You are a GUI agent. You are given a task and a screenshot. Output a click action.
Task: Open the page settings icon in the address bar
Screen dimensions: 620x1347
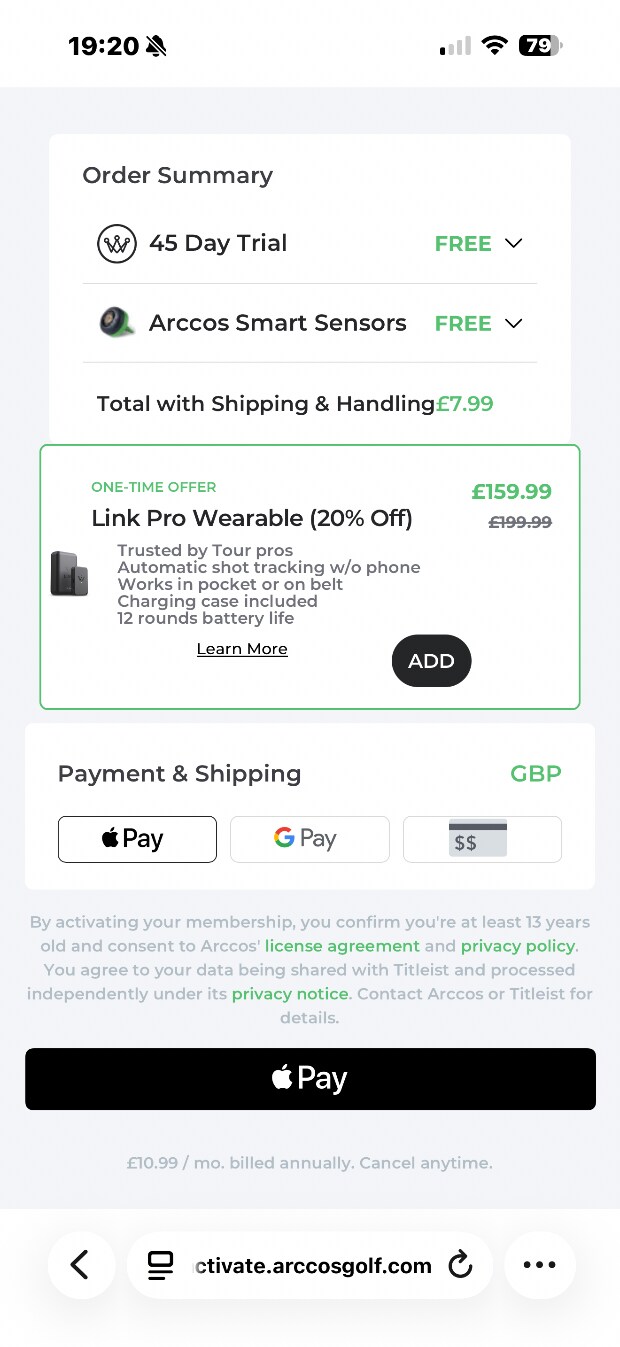[161, 1265]
